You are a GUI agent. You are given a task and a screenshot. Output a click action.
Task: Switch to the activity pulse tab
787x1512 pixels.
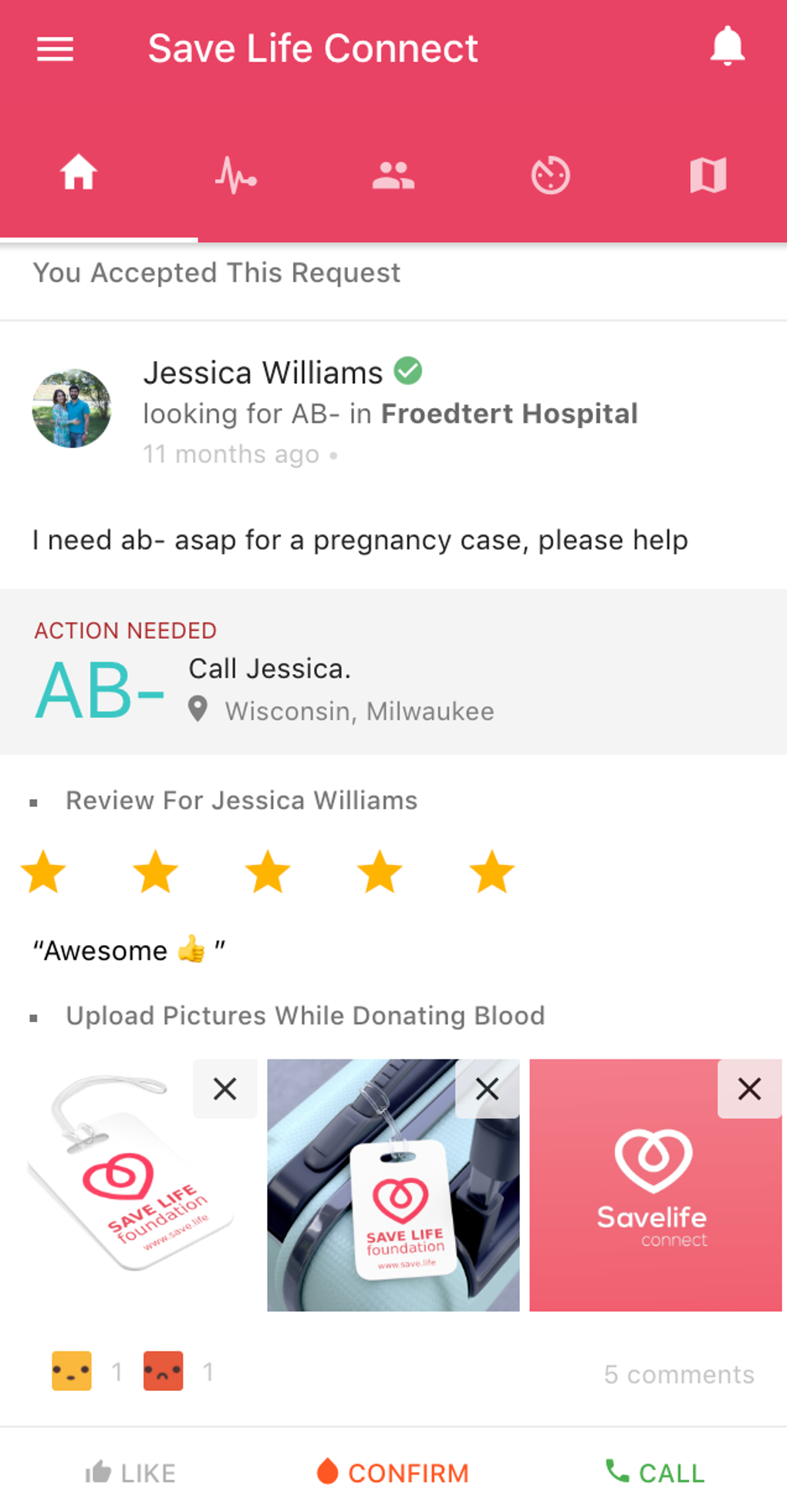tap(236, 175)
